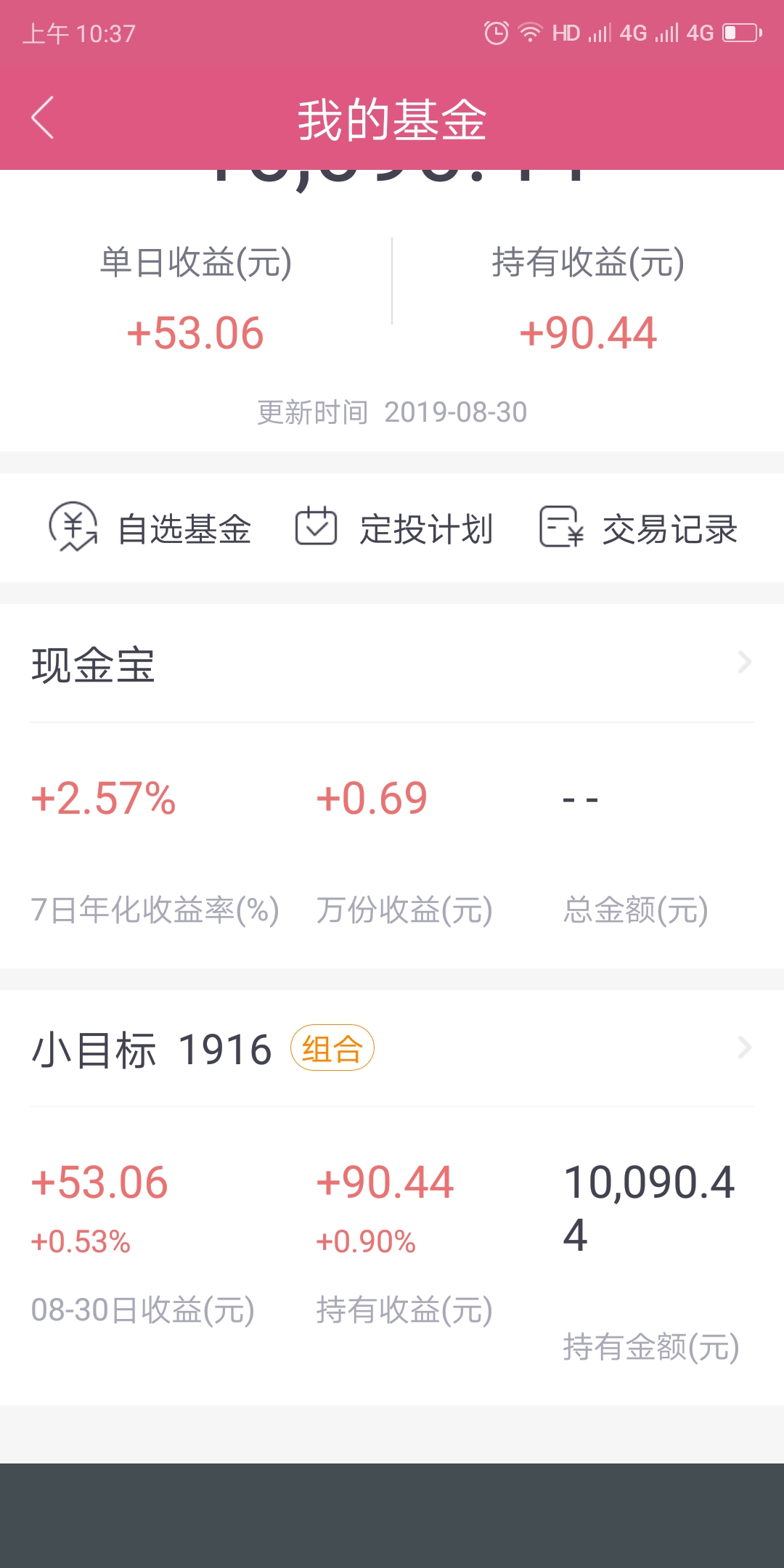The height and width of the screenshot is (1568, 784).
Task: Open 定投计划 investment plans
Action: pos(393,528)
